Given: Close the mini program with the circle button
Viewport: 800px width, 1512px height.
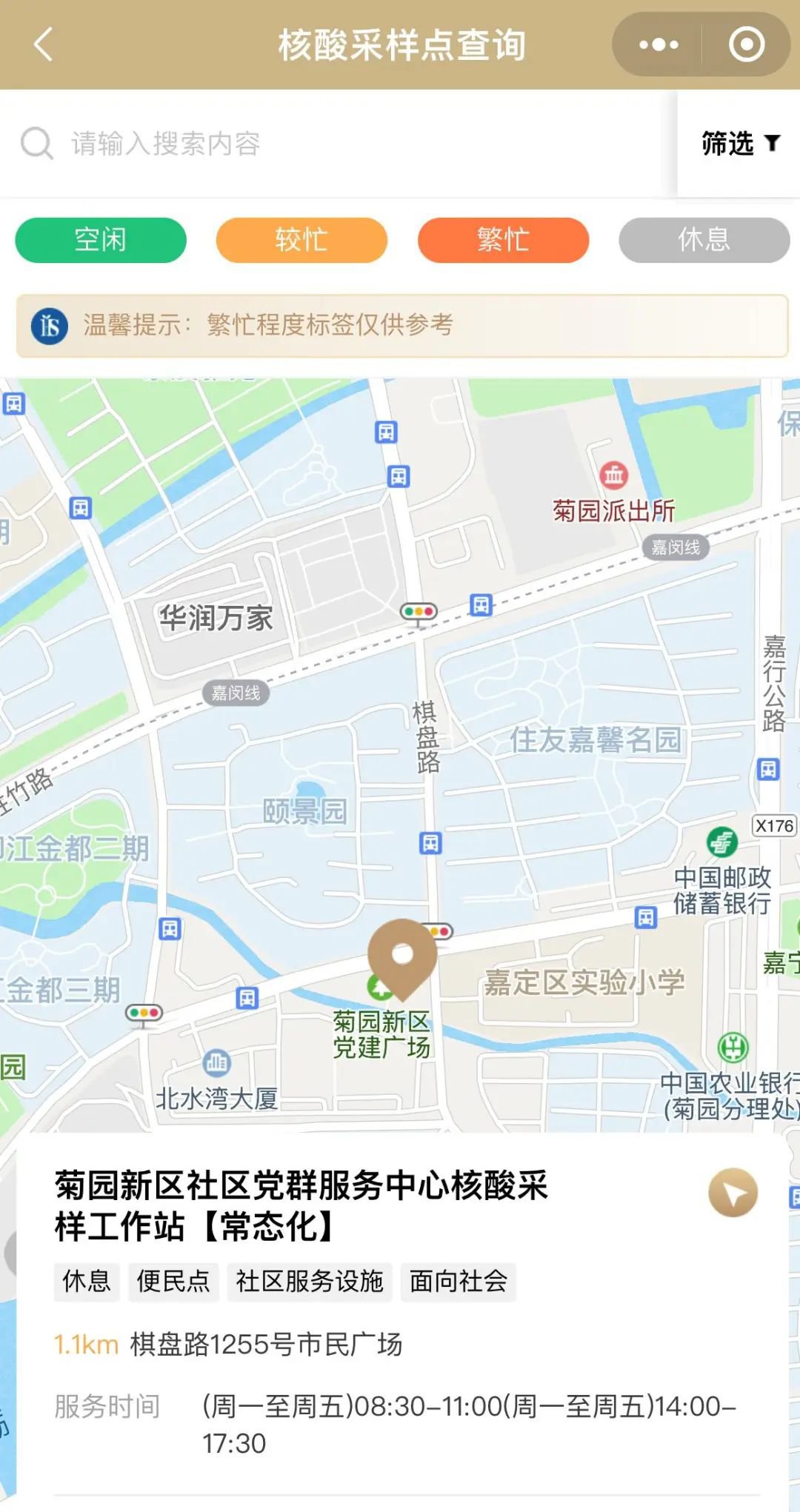Looking at the screenshot, I should pos(746,44).
